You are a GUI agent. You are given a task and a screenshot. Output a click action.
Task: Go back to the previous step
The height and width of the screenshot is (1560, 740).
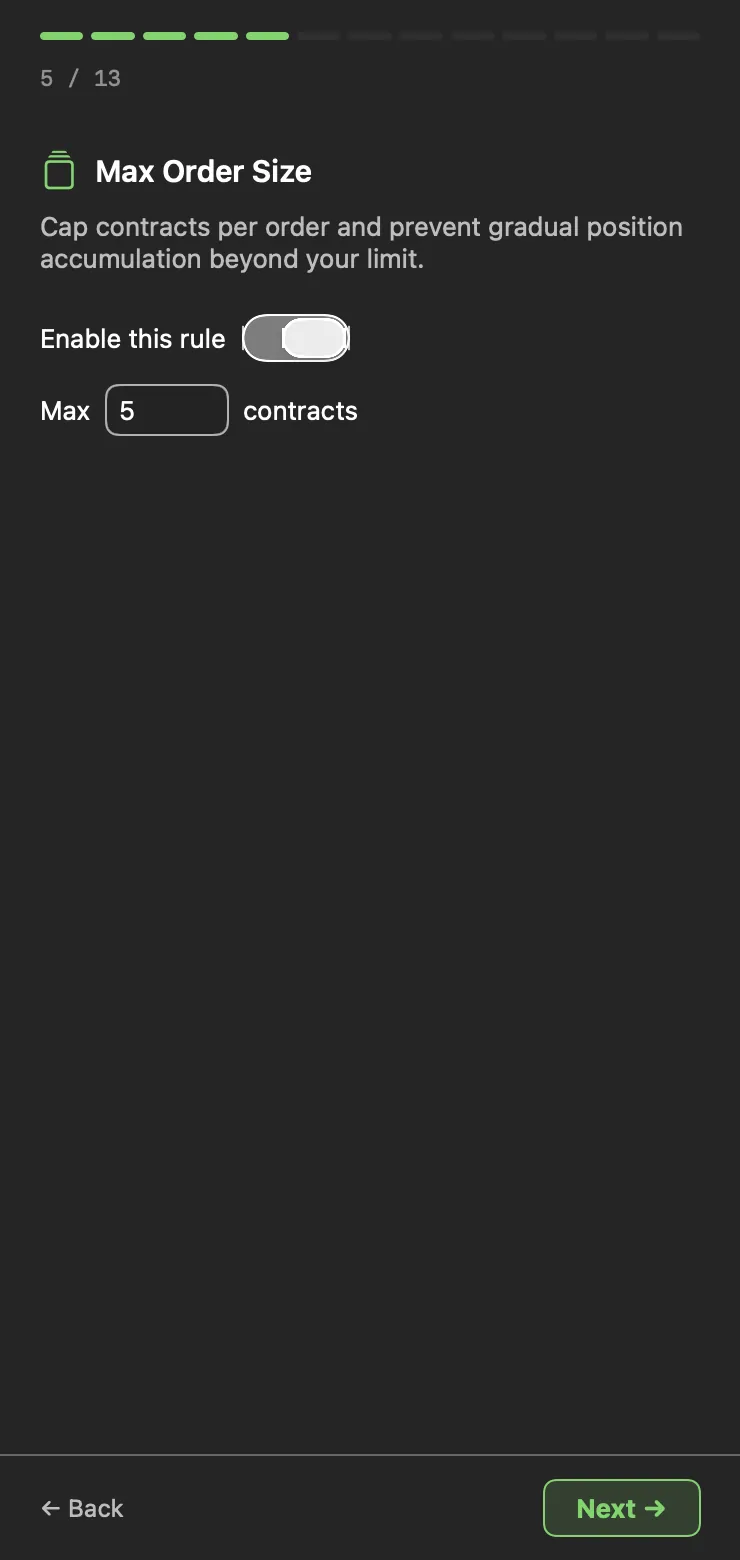pos(82,1508)
